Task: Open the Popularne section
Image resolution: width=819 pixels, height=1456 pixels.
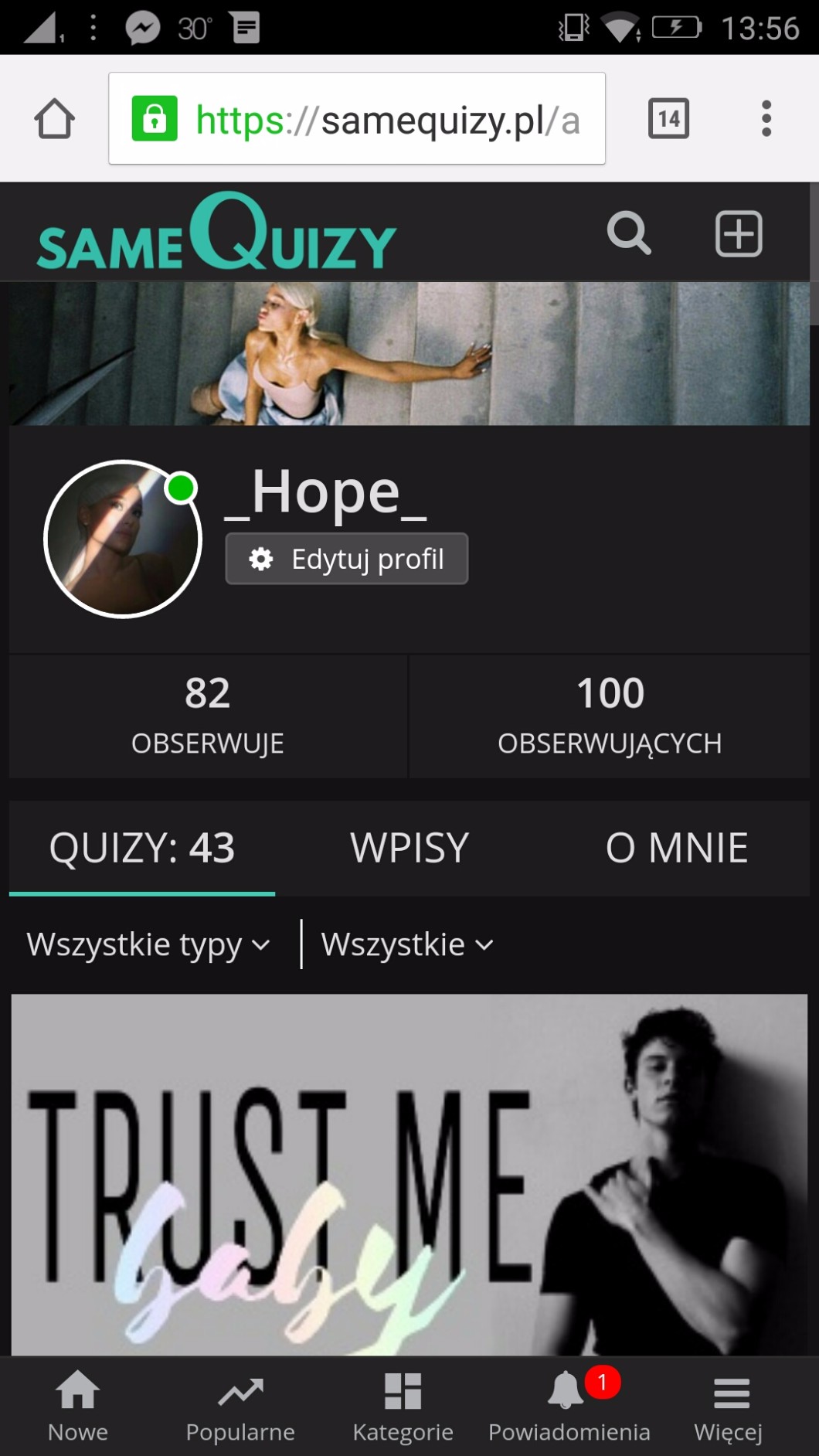Action: click(240, 1407)
